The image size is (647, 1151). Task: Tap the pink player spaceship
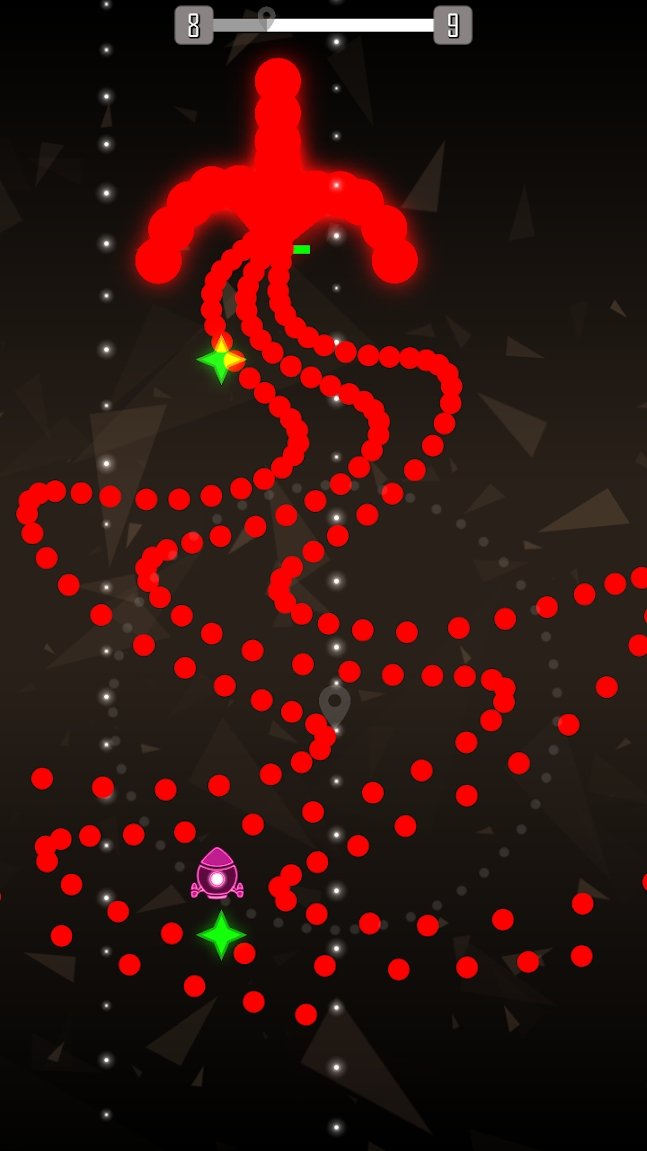pos(217,874)
